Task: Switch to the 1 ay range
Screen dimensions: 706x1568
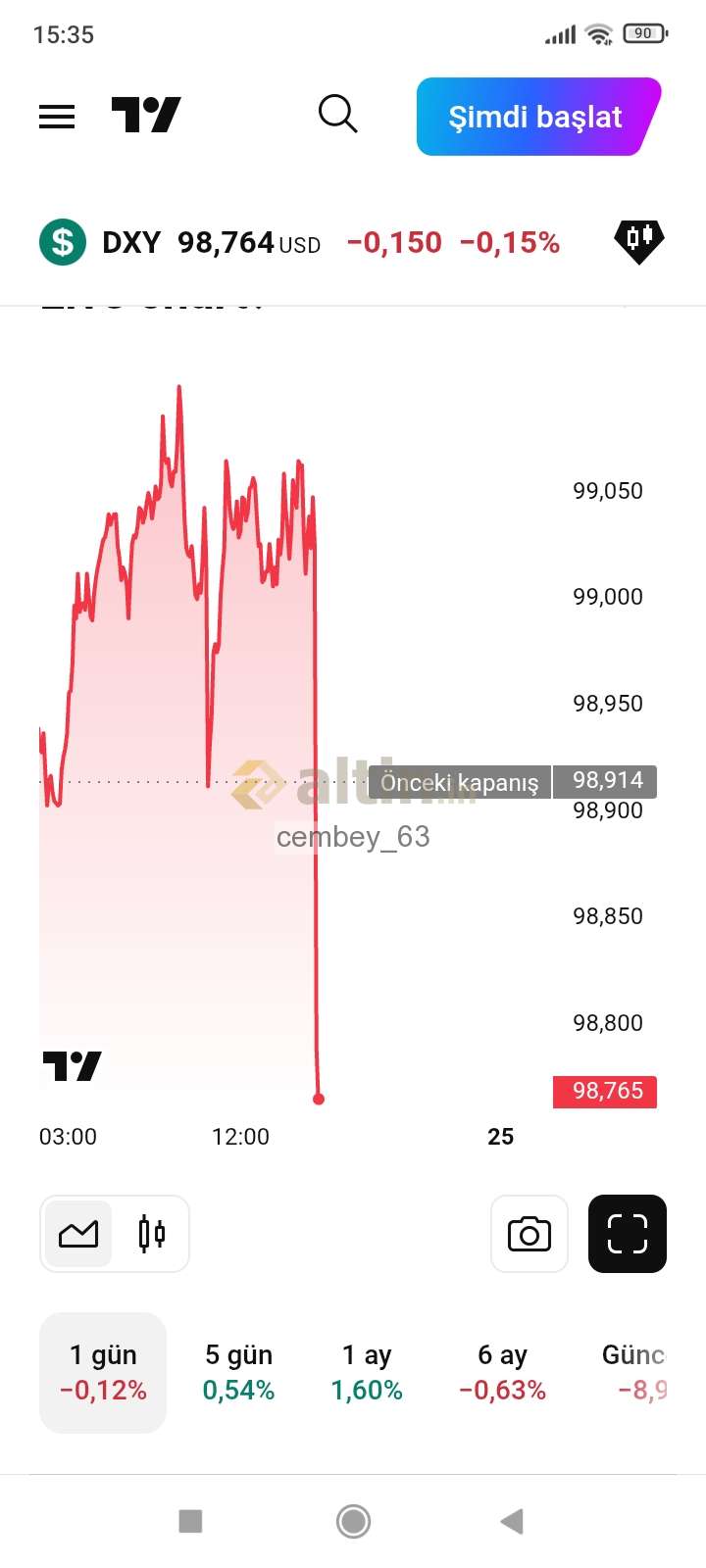Action: (367, 1372)
